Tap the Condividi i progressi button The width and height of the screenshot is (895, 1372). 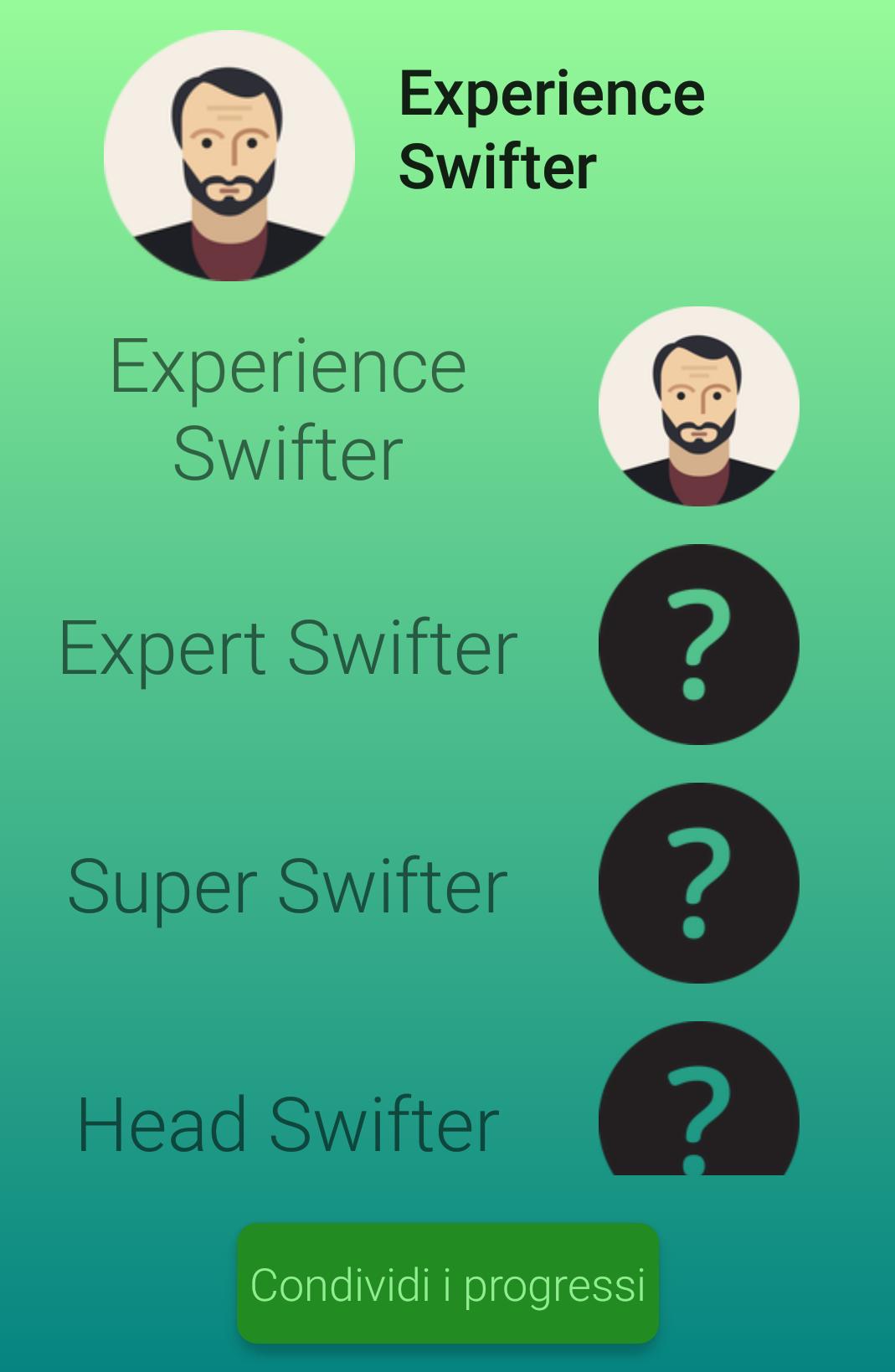[x=448, y=1283]
